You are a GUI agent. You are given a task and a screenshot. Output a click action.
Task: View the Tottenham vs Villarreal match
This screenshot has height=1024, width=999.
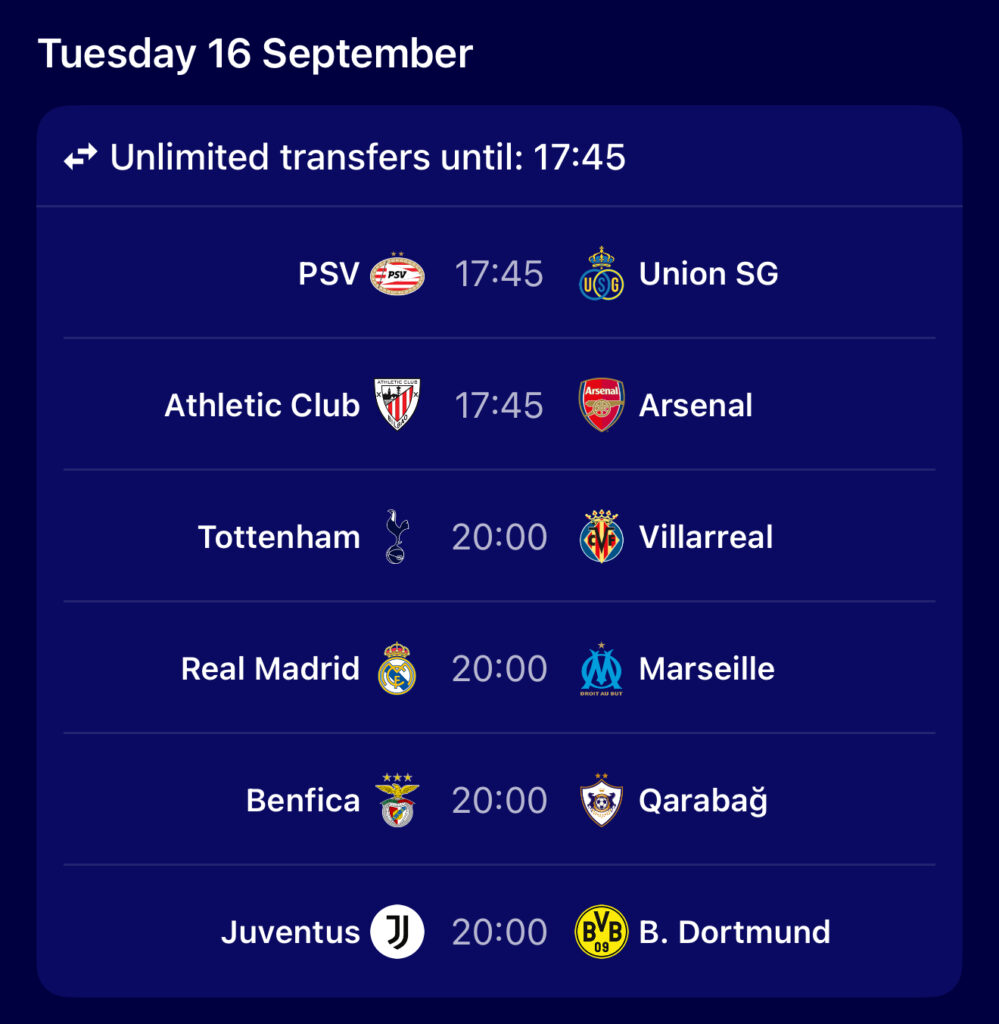(x=499, y=537)
